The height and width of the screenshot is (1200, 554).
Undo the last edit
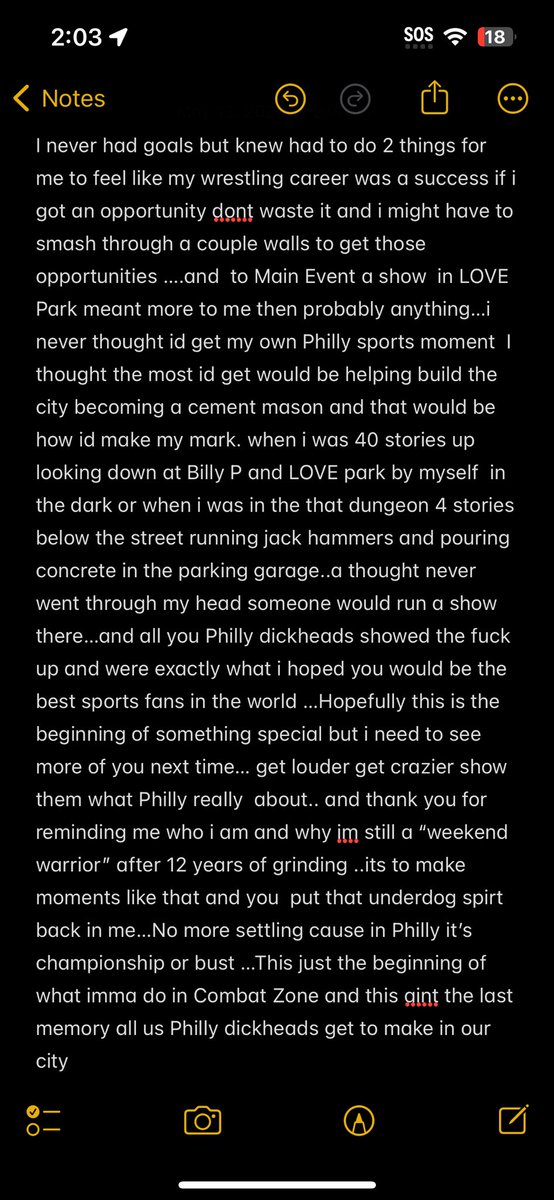290,98
